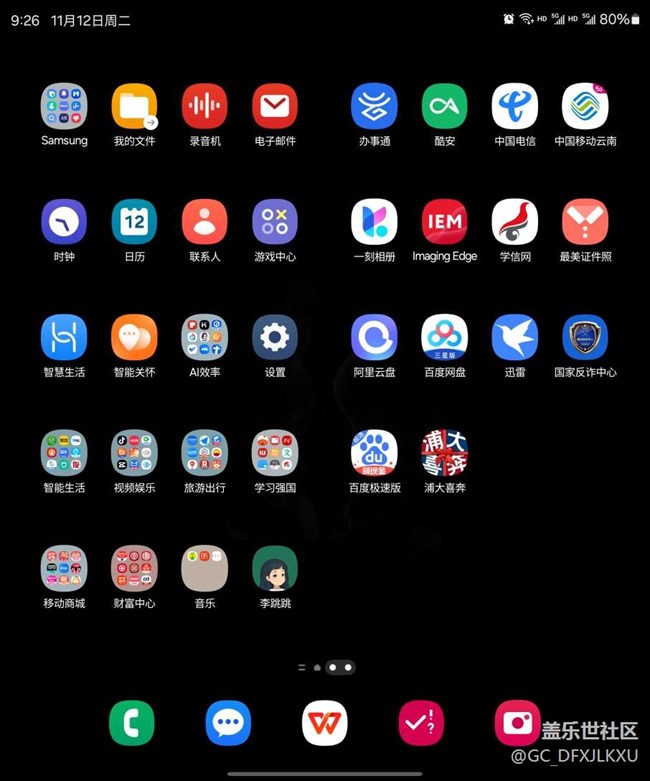The width and height of the screenshot is (650, 781).
Task: Open the 财富中心 folder
Action: 134,569
